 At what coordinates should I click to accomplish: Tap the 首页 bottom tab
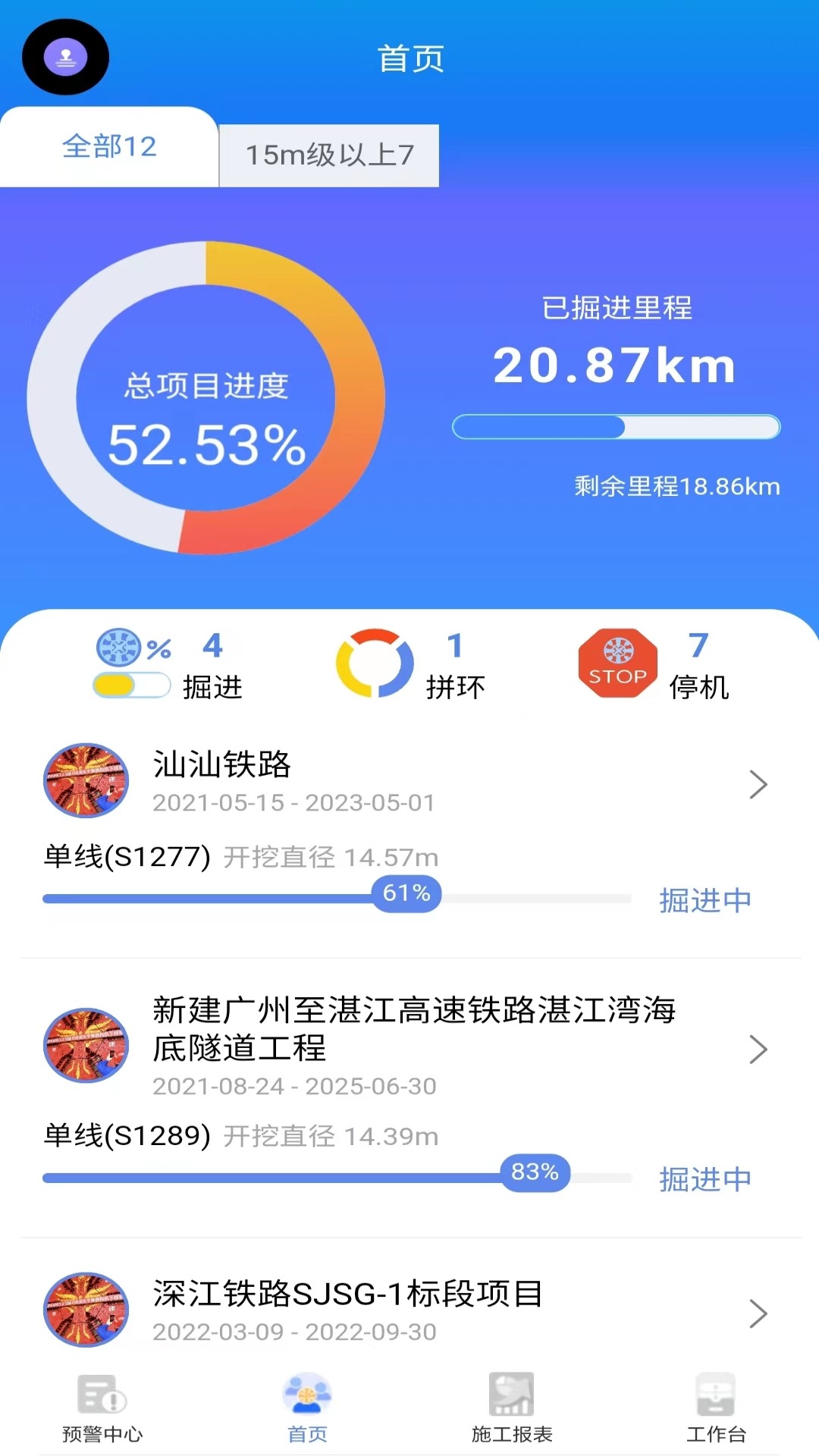pyautogui.click(x=307, y=1407)
